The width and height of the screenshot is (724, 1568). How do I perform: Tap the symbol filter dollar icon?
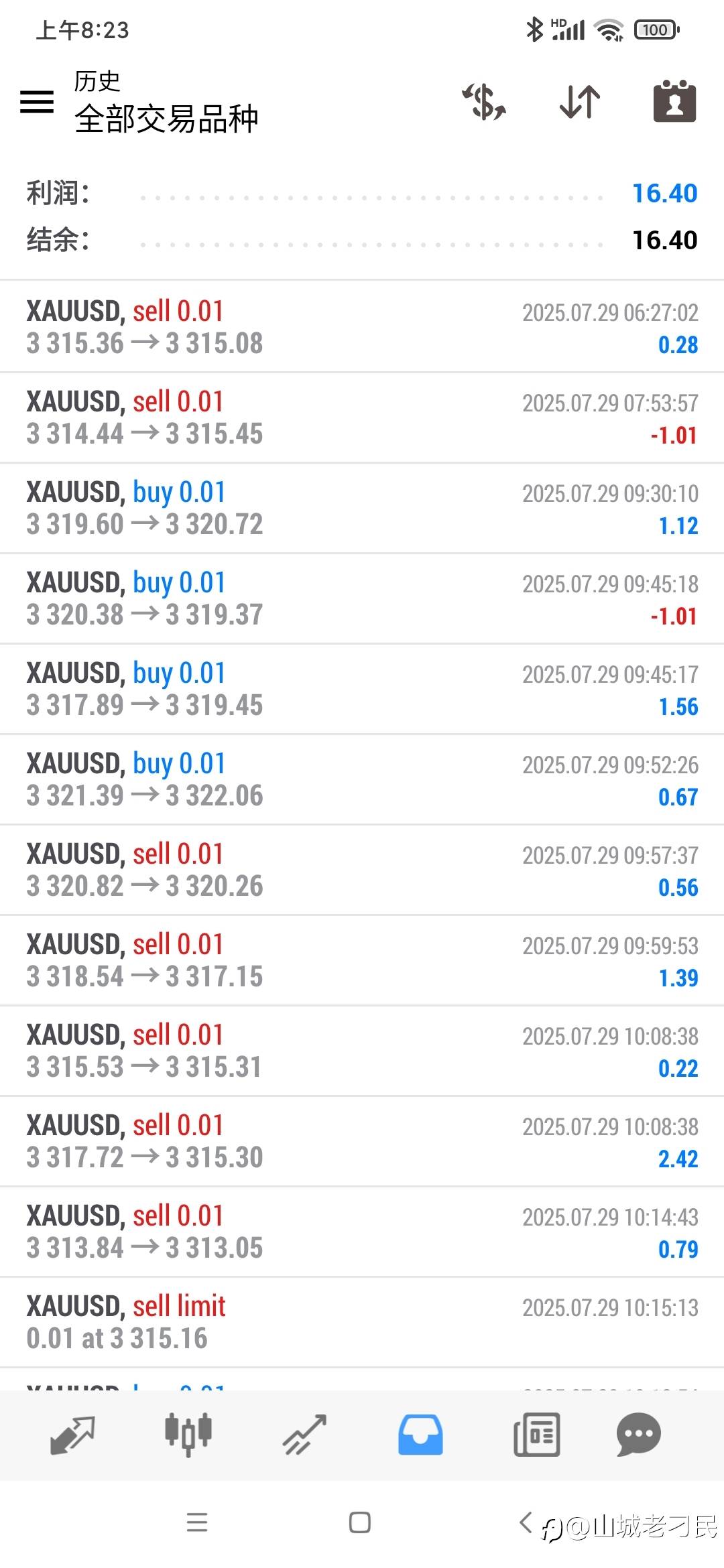click(484, 102)
